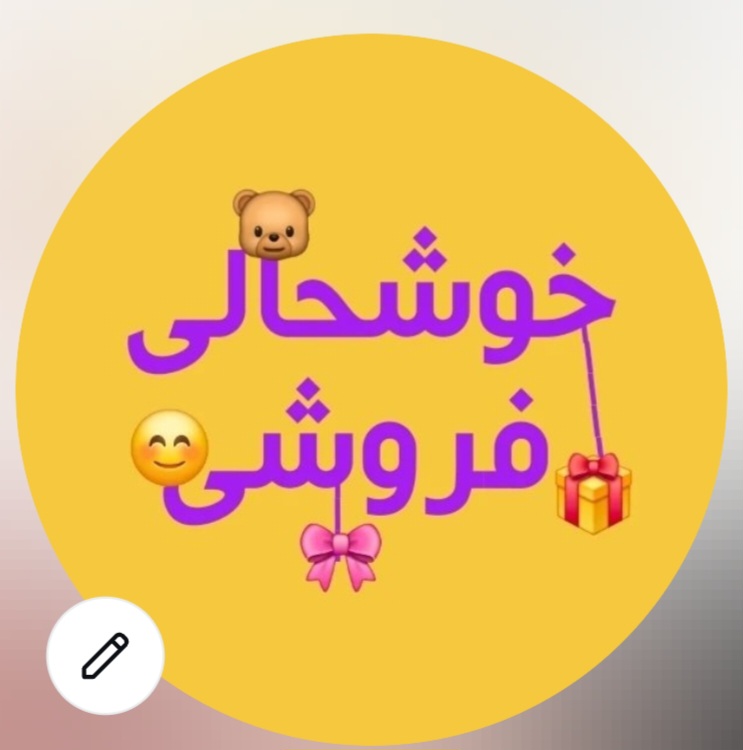This screenshot has width=743, height=750.
Task: Tap the pencil edit button
Action: [105, 656]
